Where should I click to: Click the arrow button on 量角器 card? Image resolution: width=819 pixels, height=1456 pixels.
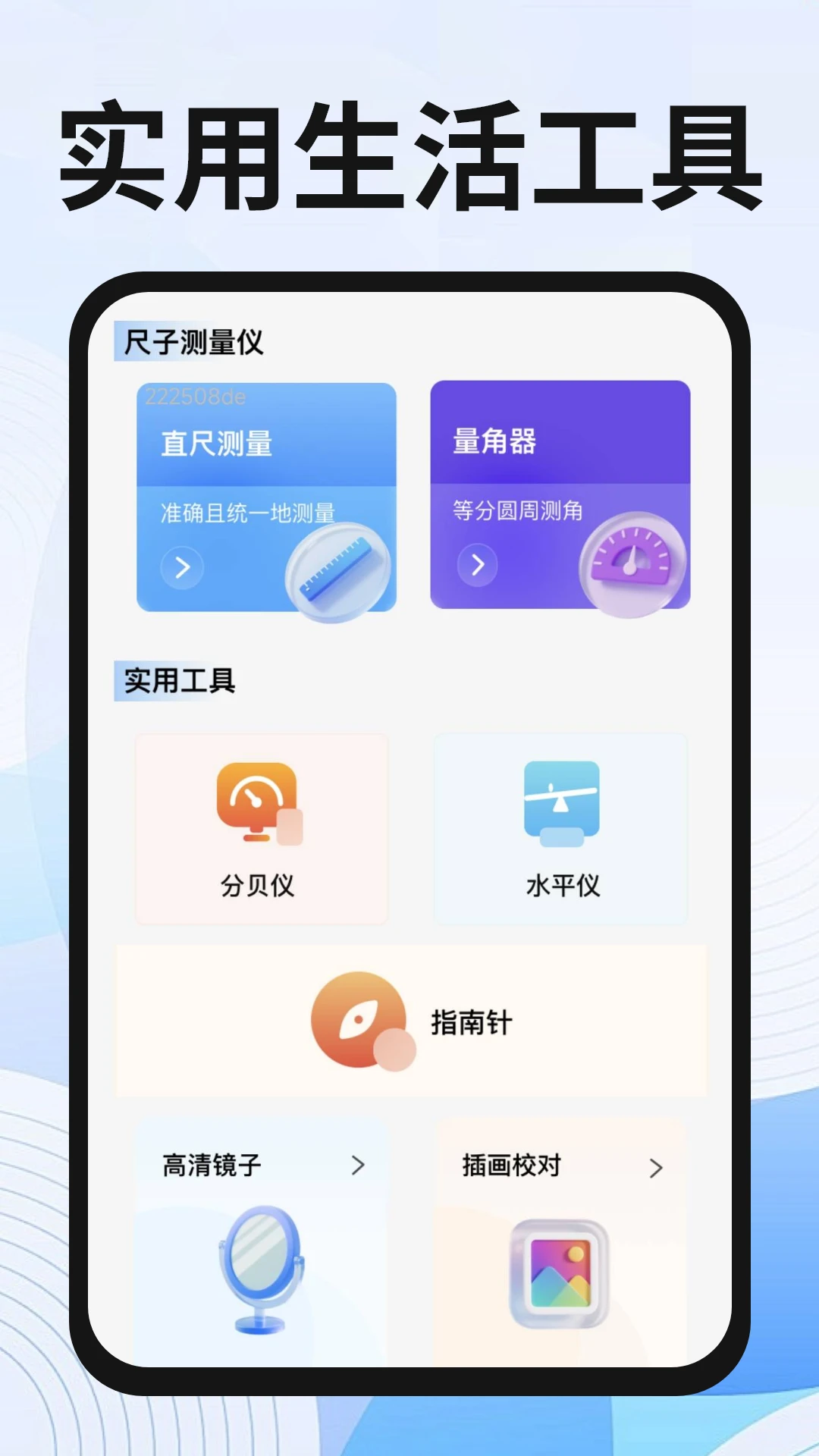coord(476,564)
